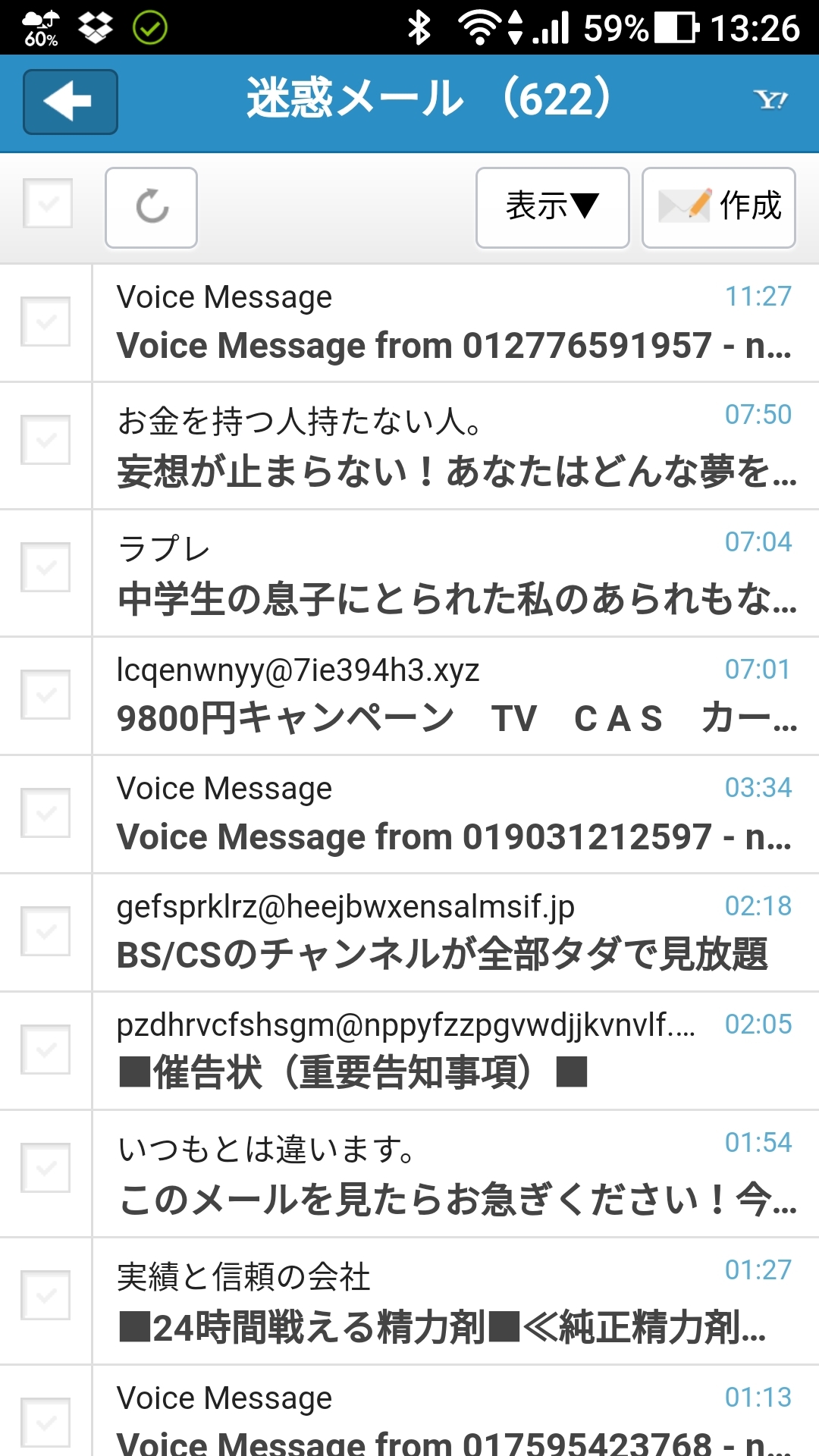Go back using the arrow button
The image size is (819, 1456).
[70, 102]
